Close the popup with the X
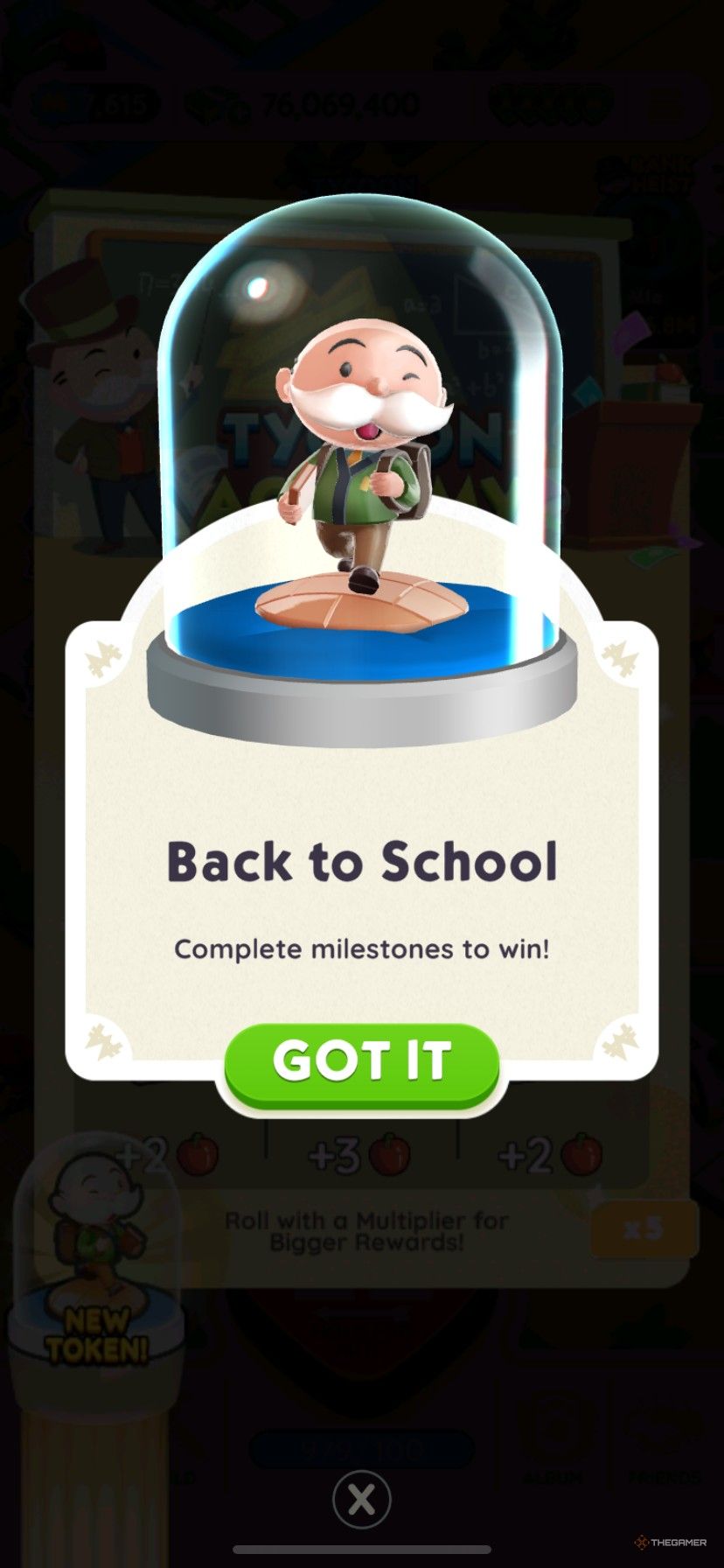 [x=361, y=1499]
